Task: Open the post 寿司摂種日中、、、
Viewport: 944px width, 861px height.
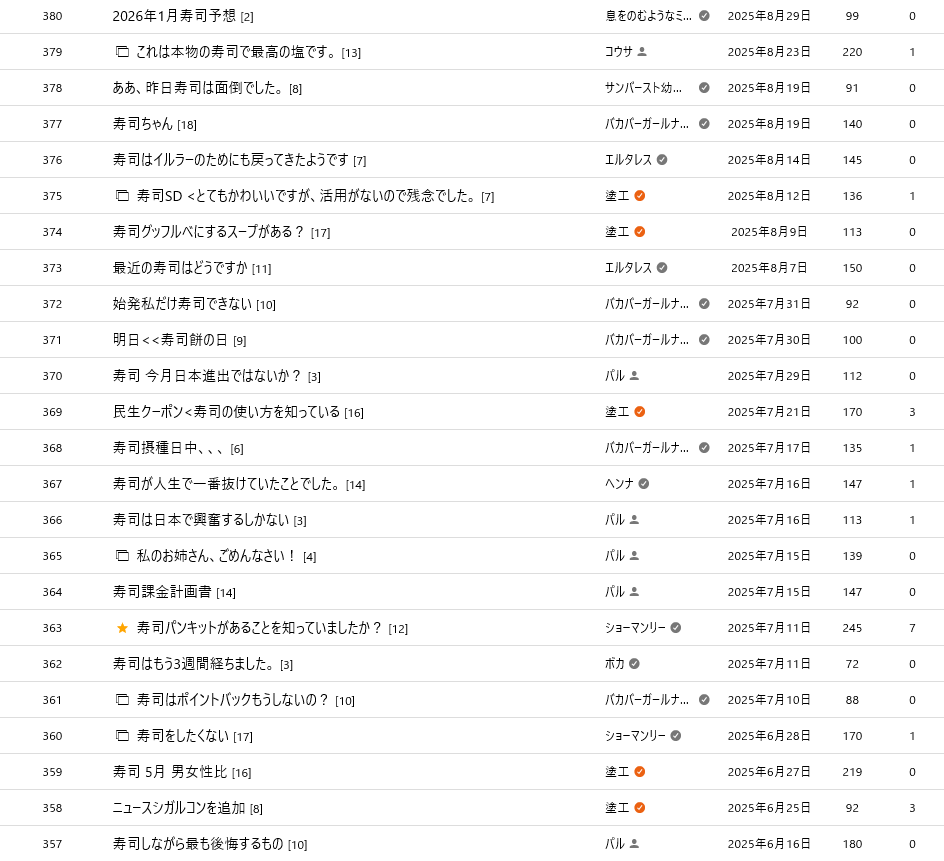Action: pos(169,448)
